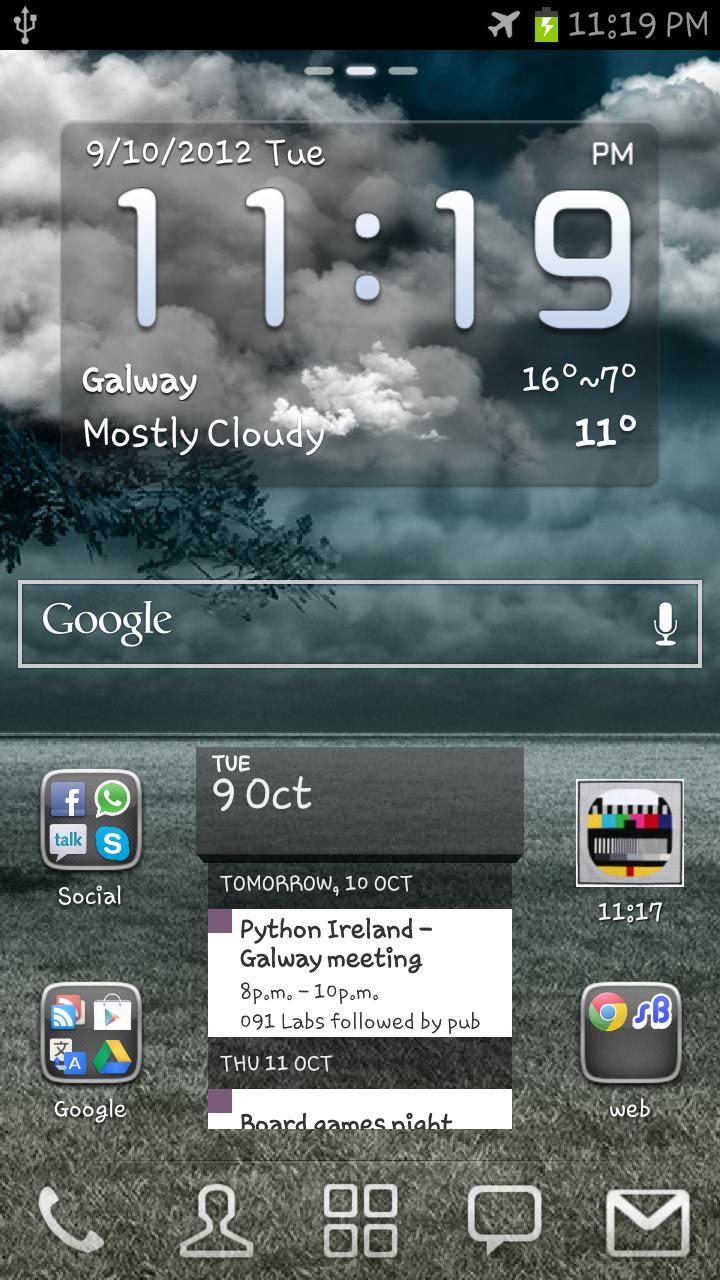Open the email app
Image resolution: width=720 pixels, height=1280 pixels.
[648, 1220]
